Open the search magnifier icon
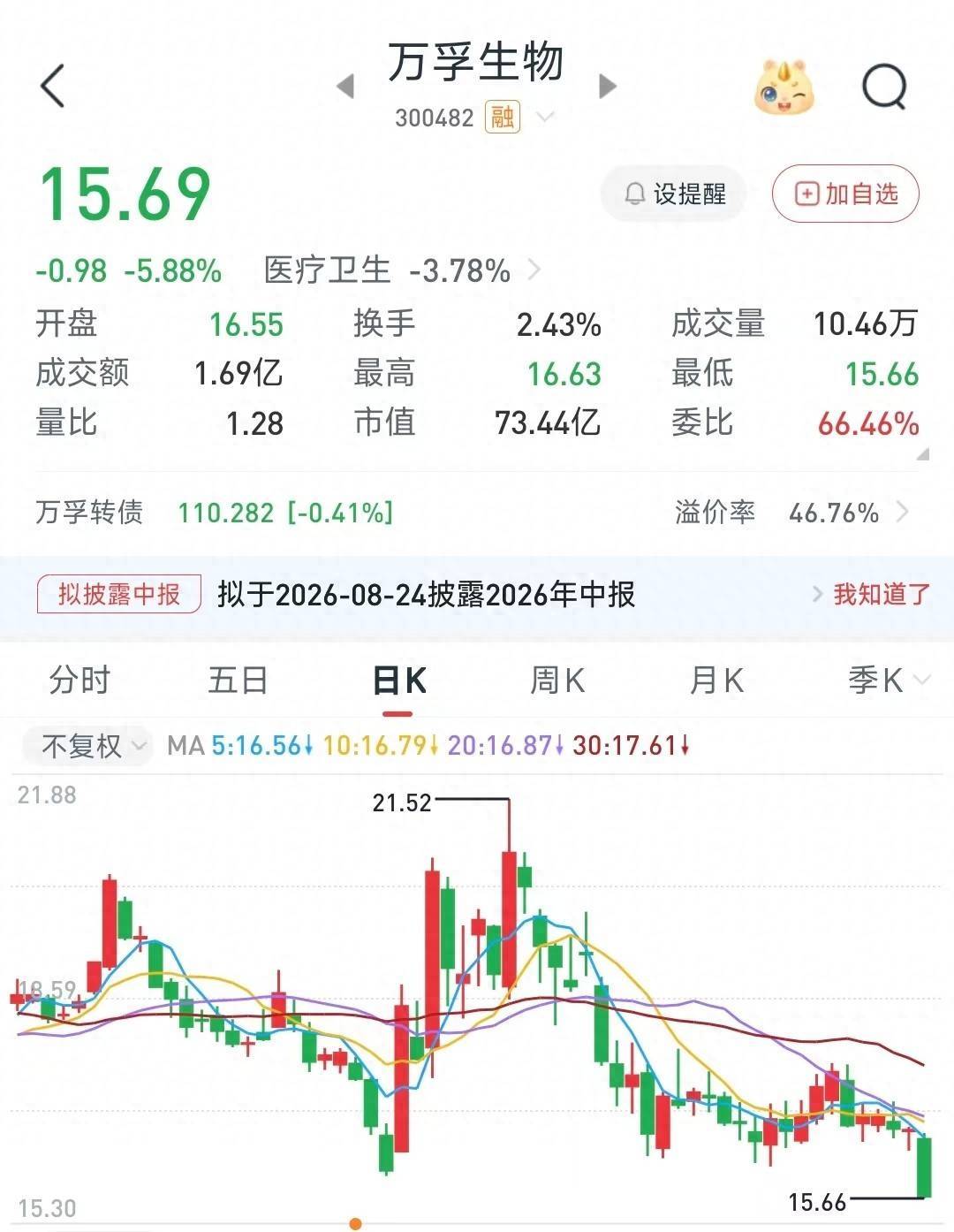The width and height of the screenshot is (954, 1232). click(884, 87)
